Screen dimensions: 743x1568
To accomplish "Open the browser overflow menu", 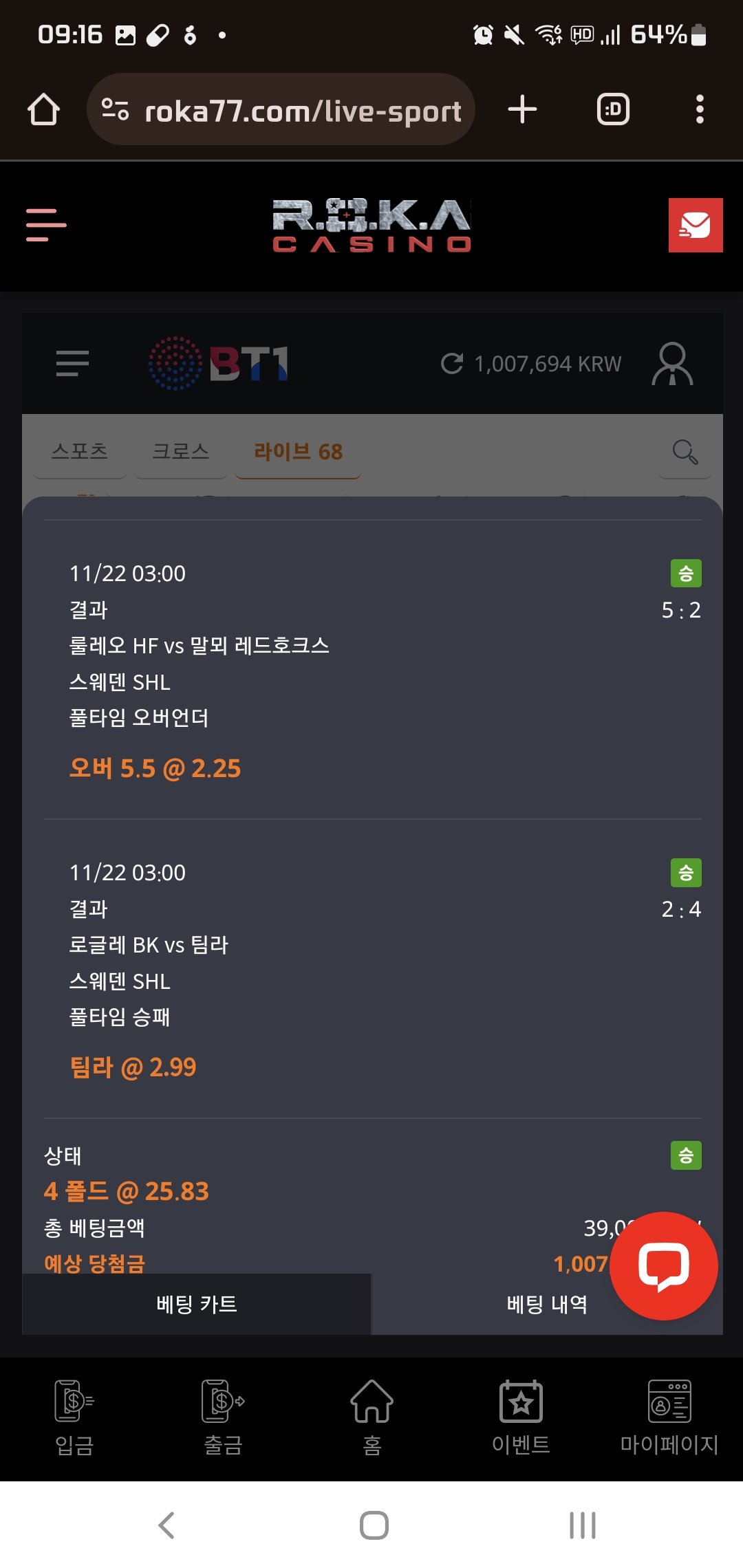I will [700, 110].
